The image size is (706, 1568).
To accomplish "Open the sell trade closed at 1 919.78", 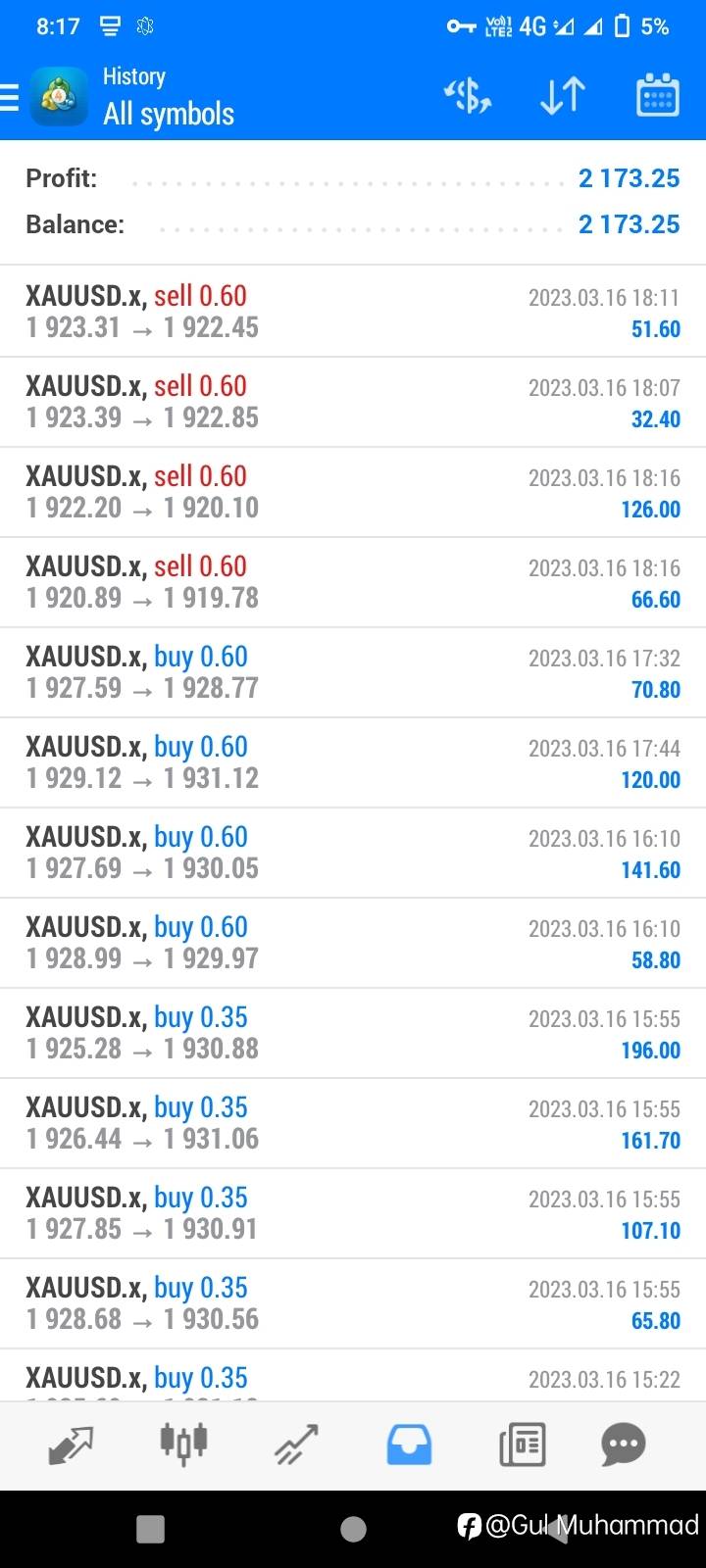I will click(x=353, y=582).
